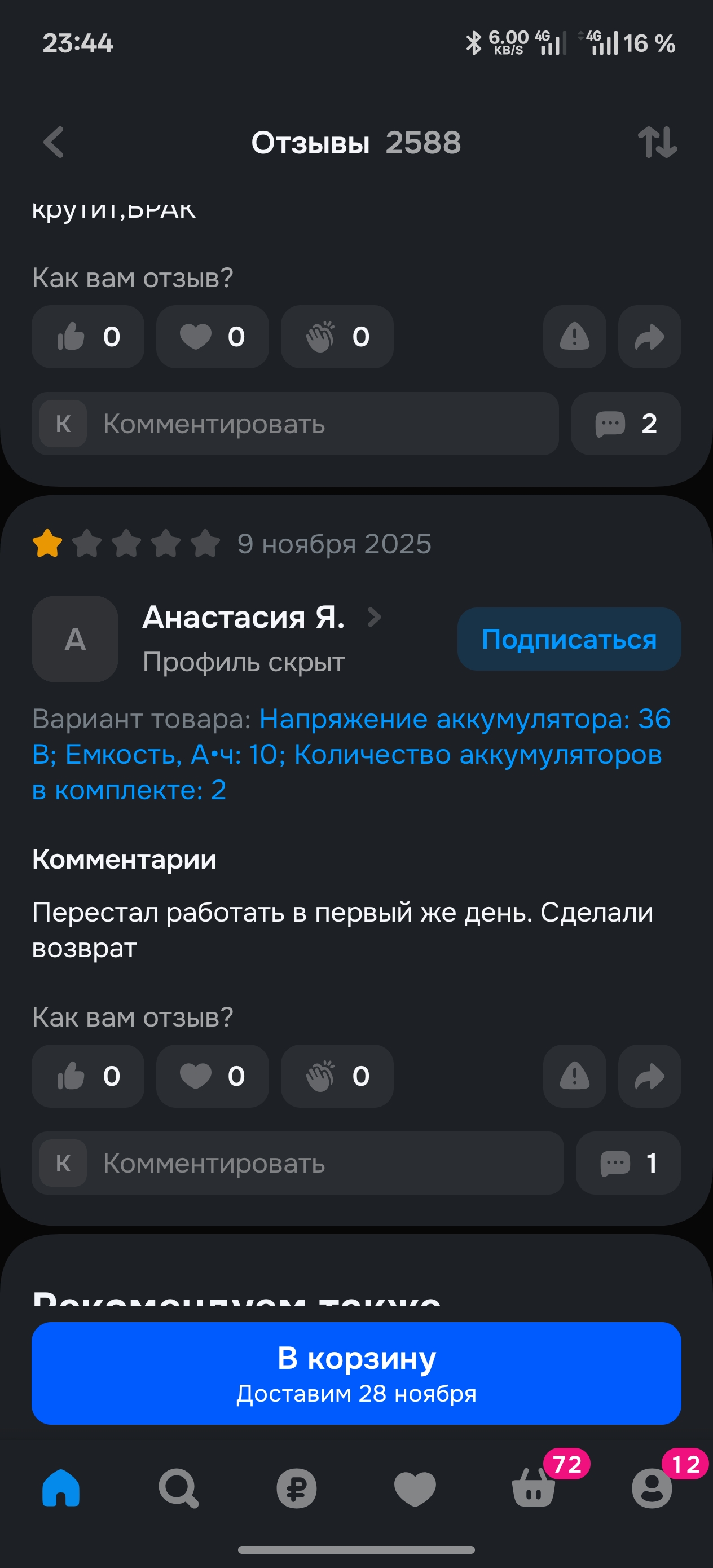Switch to the home tab
The image size is (713, 1568).
(x=61, y=1488)
